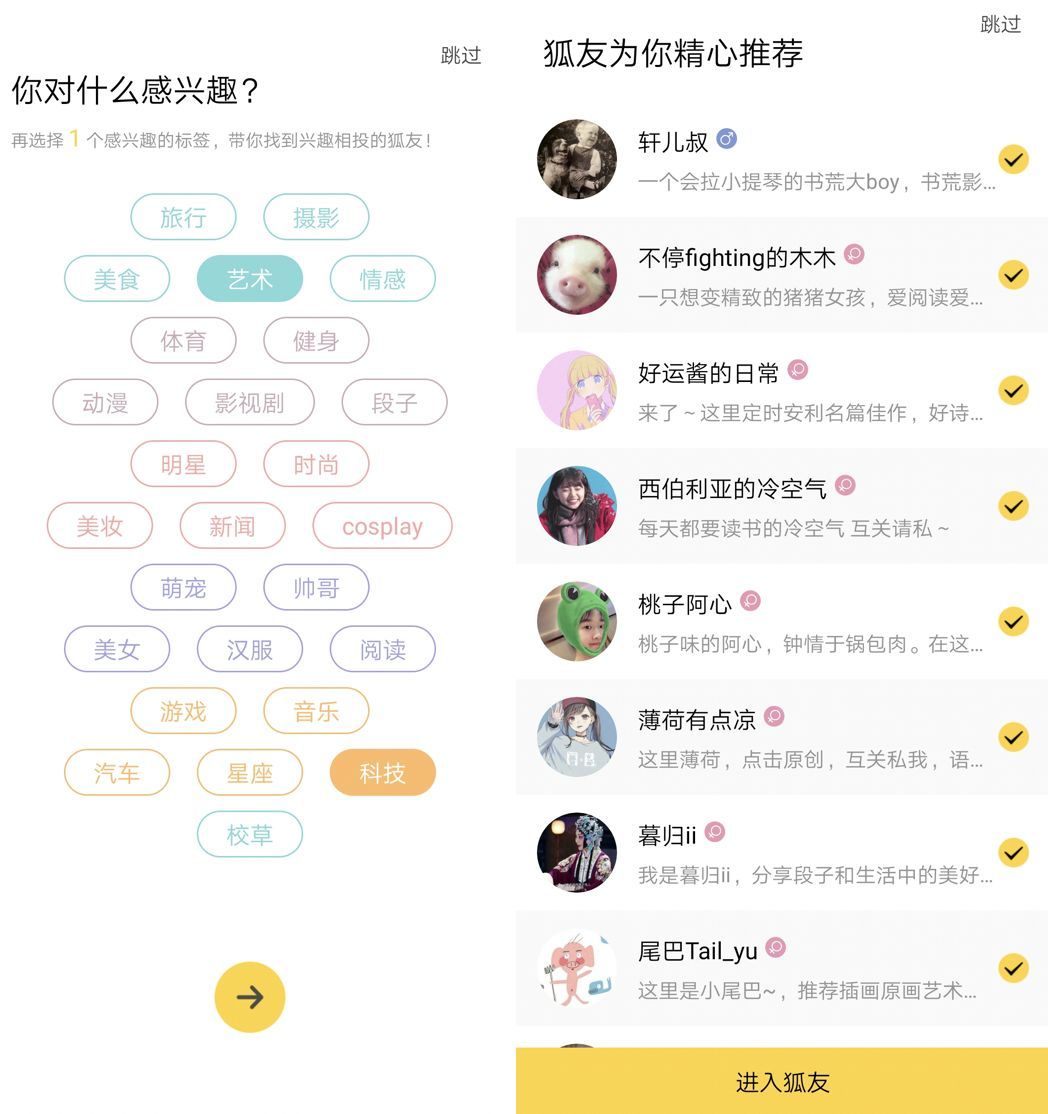Skip the 狐友 recommendations page

point(1000,25)
